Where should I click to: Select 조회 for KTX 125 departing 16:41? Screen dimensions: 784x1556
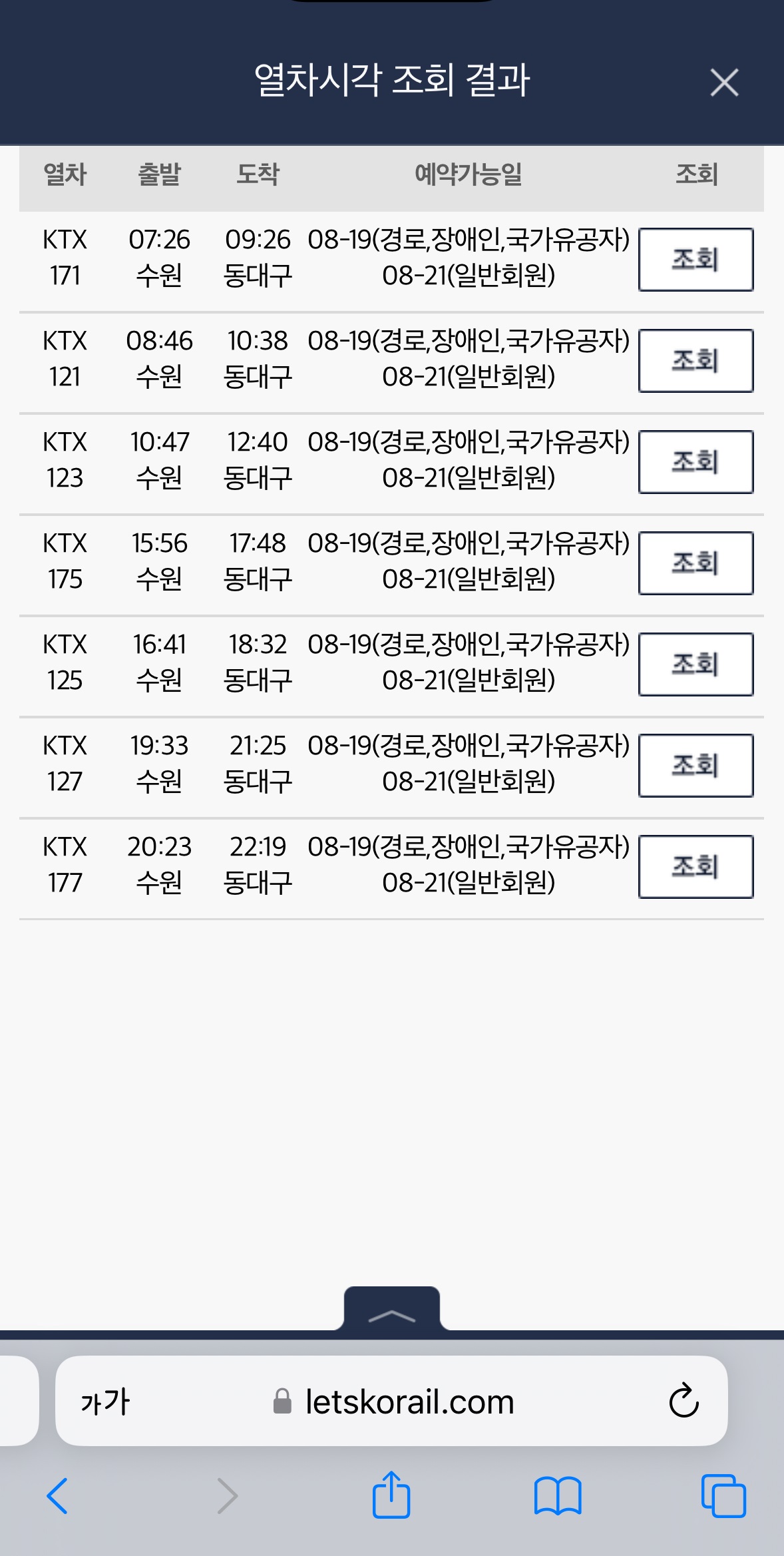695,664
